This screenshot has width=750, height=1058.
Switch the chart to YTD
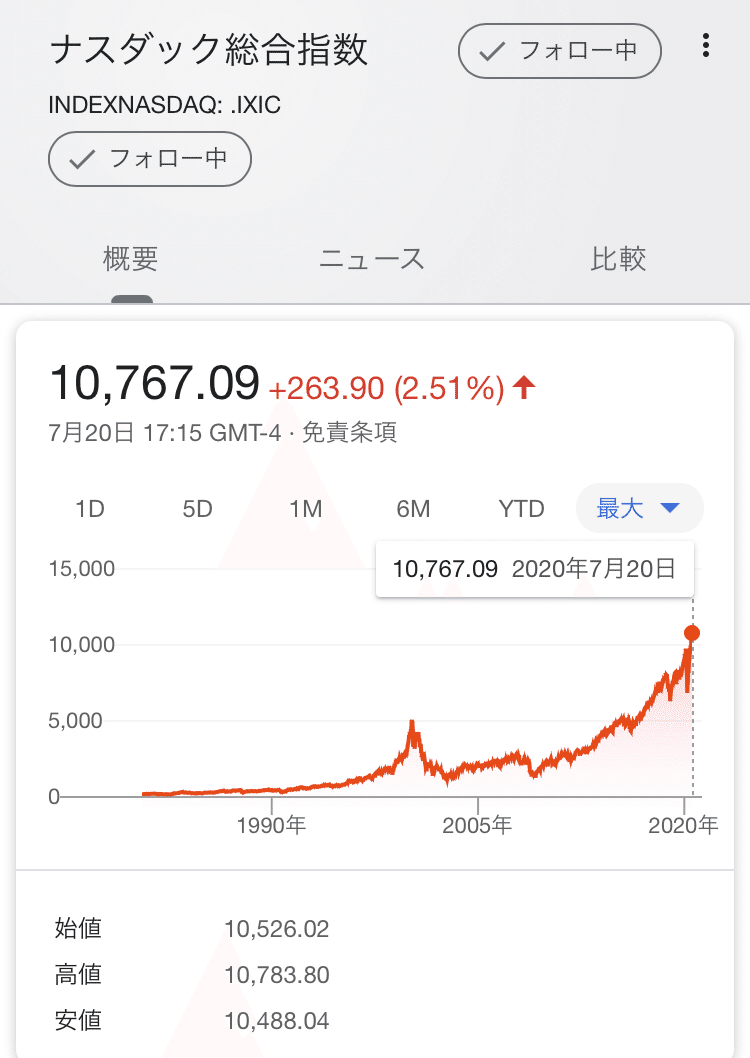pos(521,509)
